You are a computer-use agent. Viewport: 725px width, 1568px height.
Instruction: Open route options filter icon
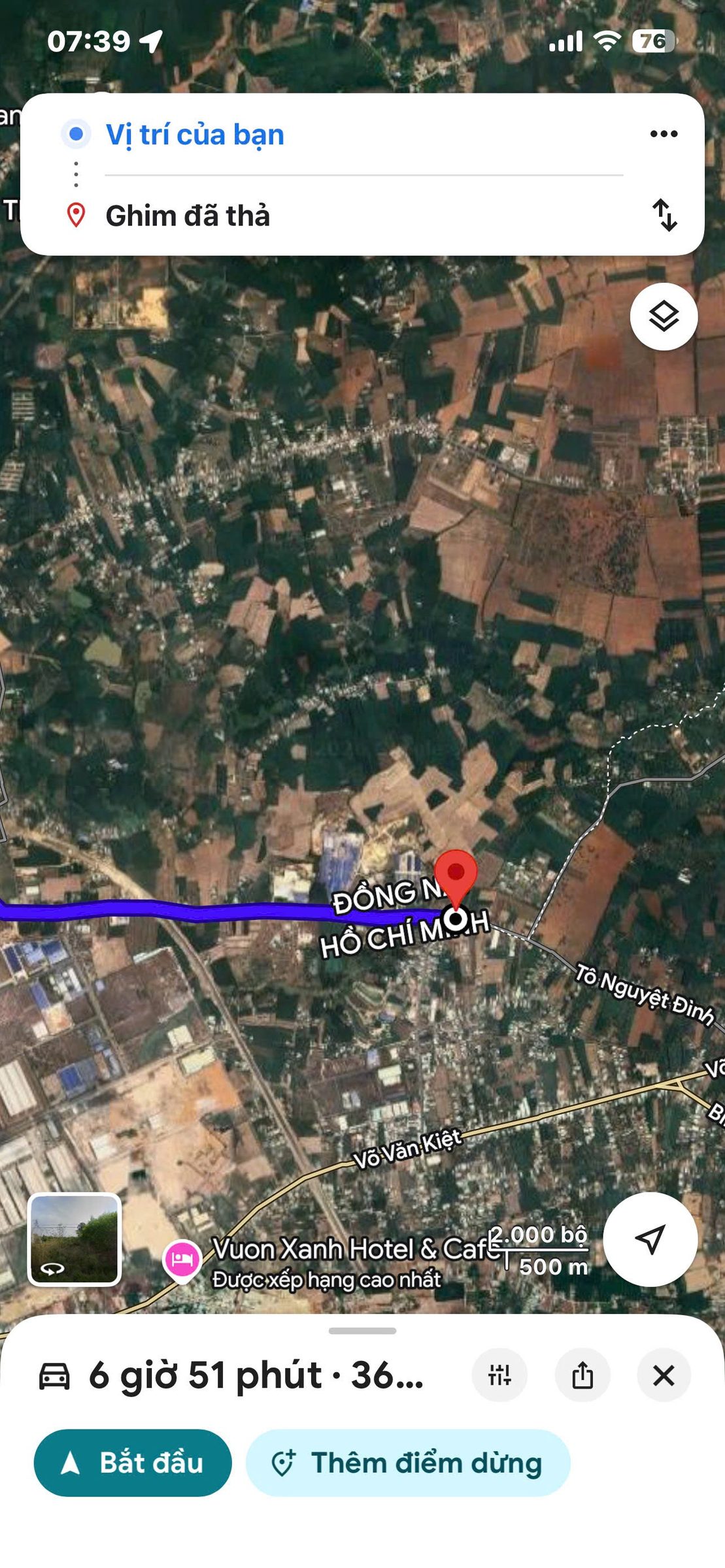point(499,1375)
